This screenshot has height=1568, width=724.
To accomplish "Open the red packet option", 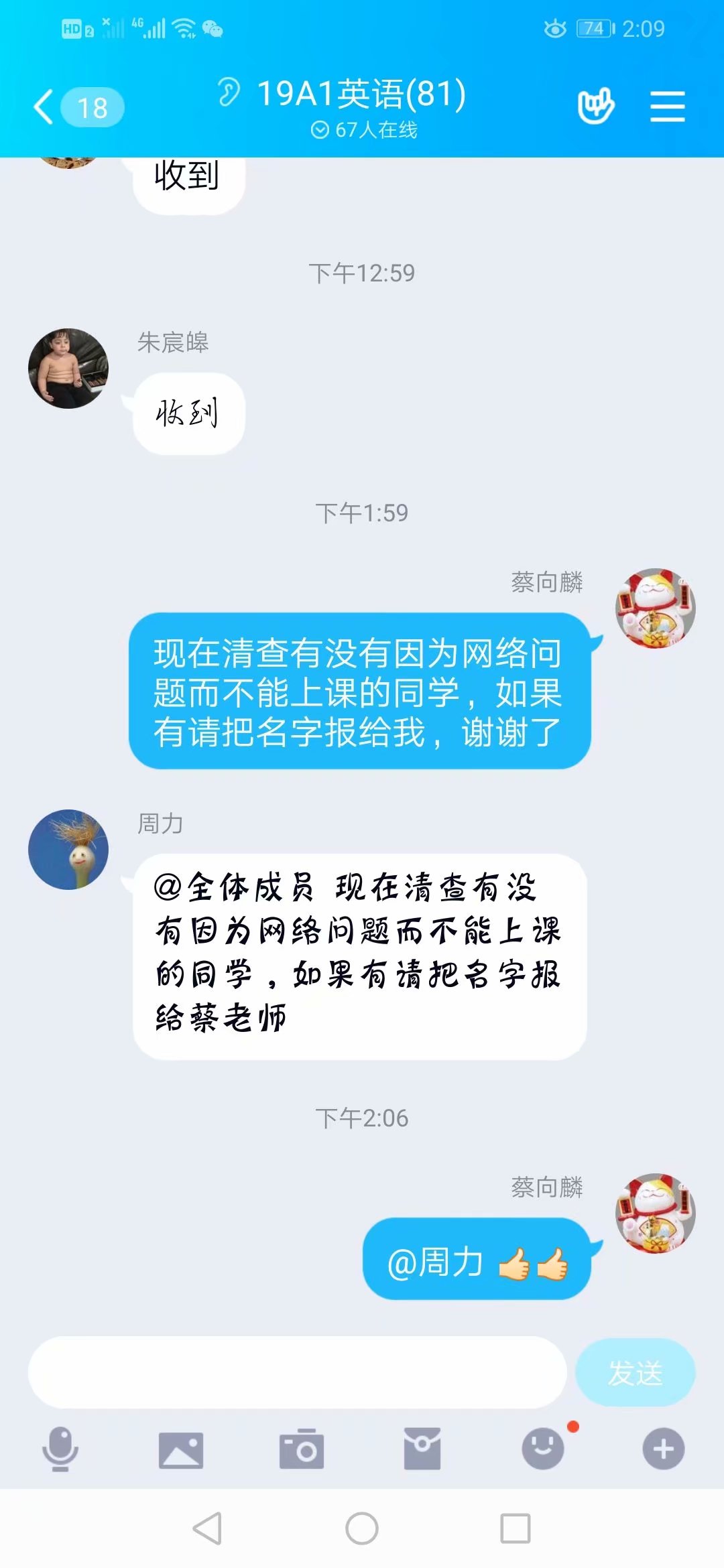I will (x=422, y=1449).
